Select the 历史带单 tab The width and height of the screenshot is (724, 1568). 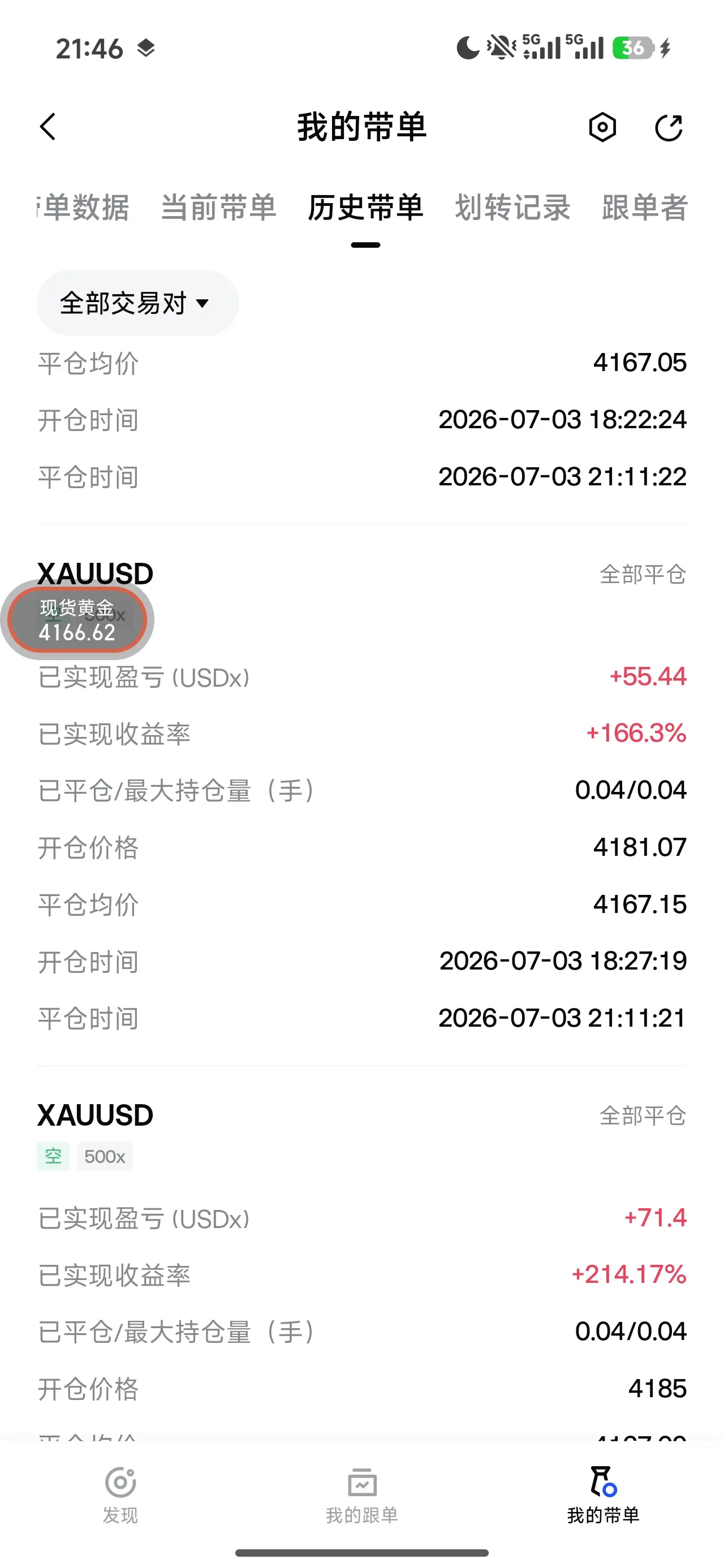point(365,208)
